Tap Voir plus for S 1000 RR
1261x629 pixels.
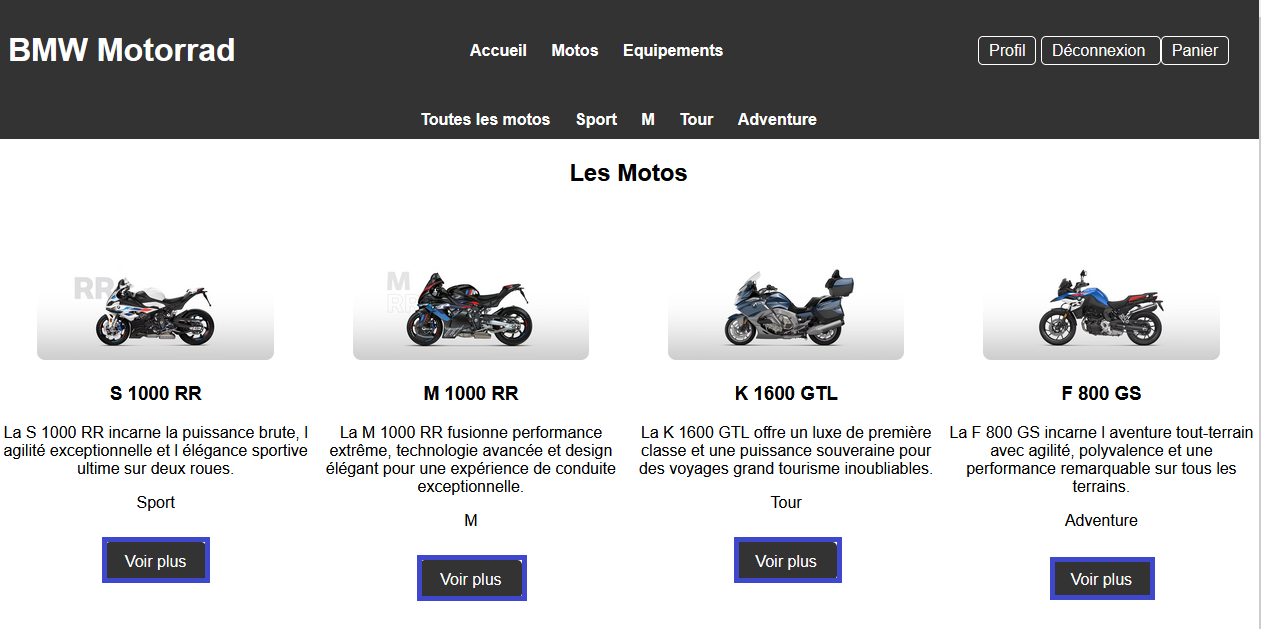coord(155,561)
